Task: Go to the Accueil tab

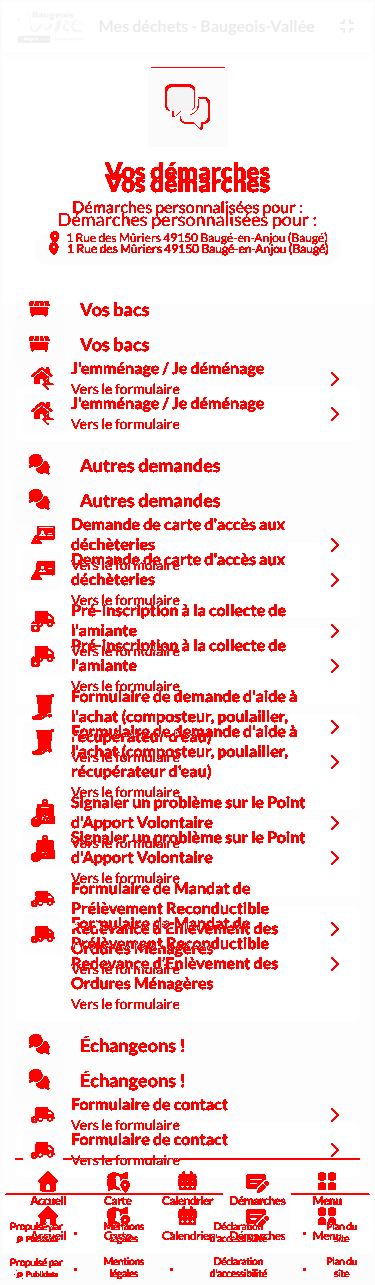Action: click(48, 1224)
